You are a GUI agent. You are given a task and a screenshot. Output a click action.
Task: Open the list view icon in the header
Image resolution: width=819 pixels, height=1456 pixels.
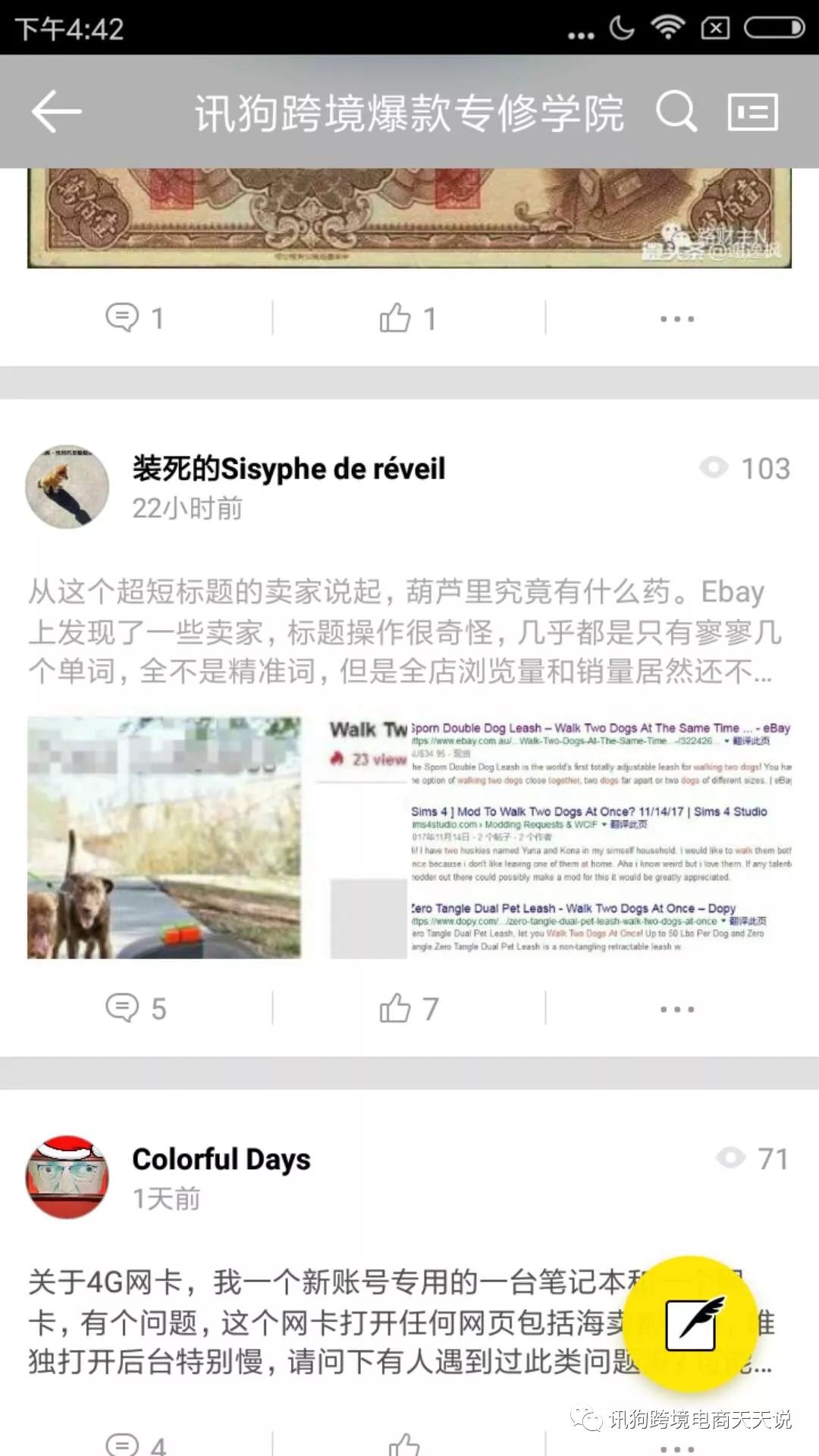coord(752,111)
